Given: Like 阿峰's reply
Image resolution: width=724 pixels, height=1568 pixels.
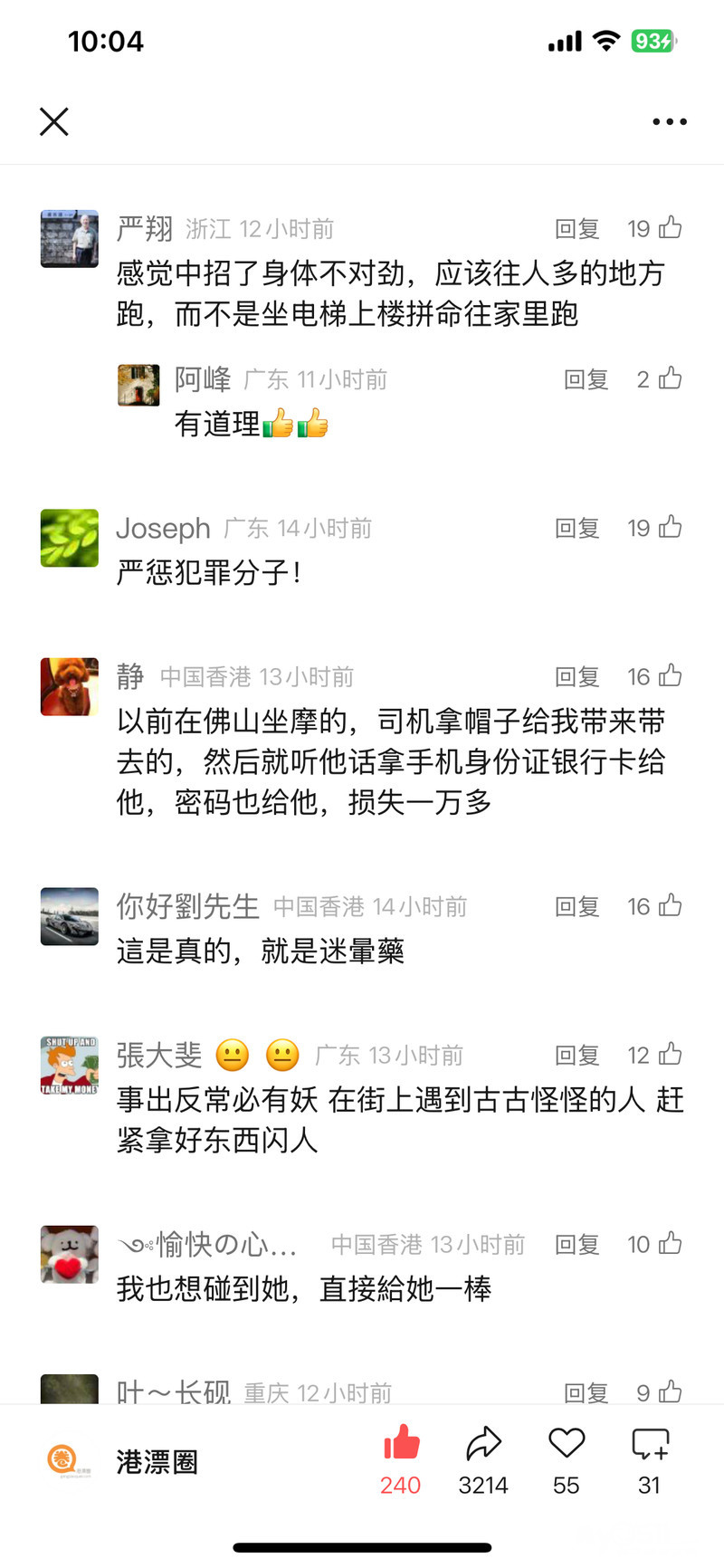Looking at the screenshot, I should coord(670,378).
